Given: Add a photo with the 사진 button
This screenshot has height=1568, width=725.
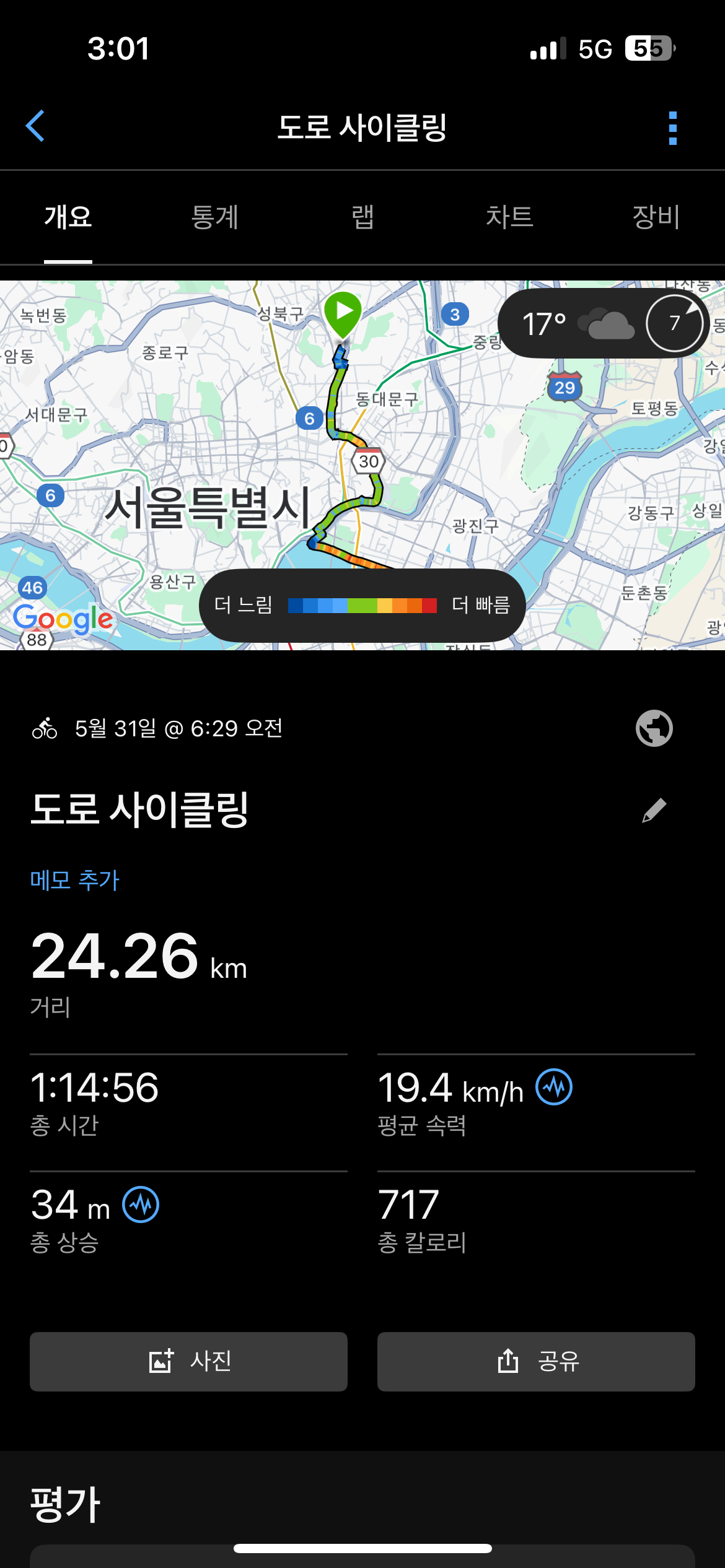Looking at the screenshot, I should pos(188,1361).
